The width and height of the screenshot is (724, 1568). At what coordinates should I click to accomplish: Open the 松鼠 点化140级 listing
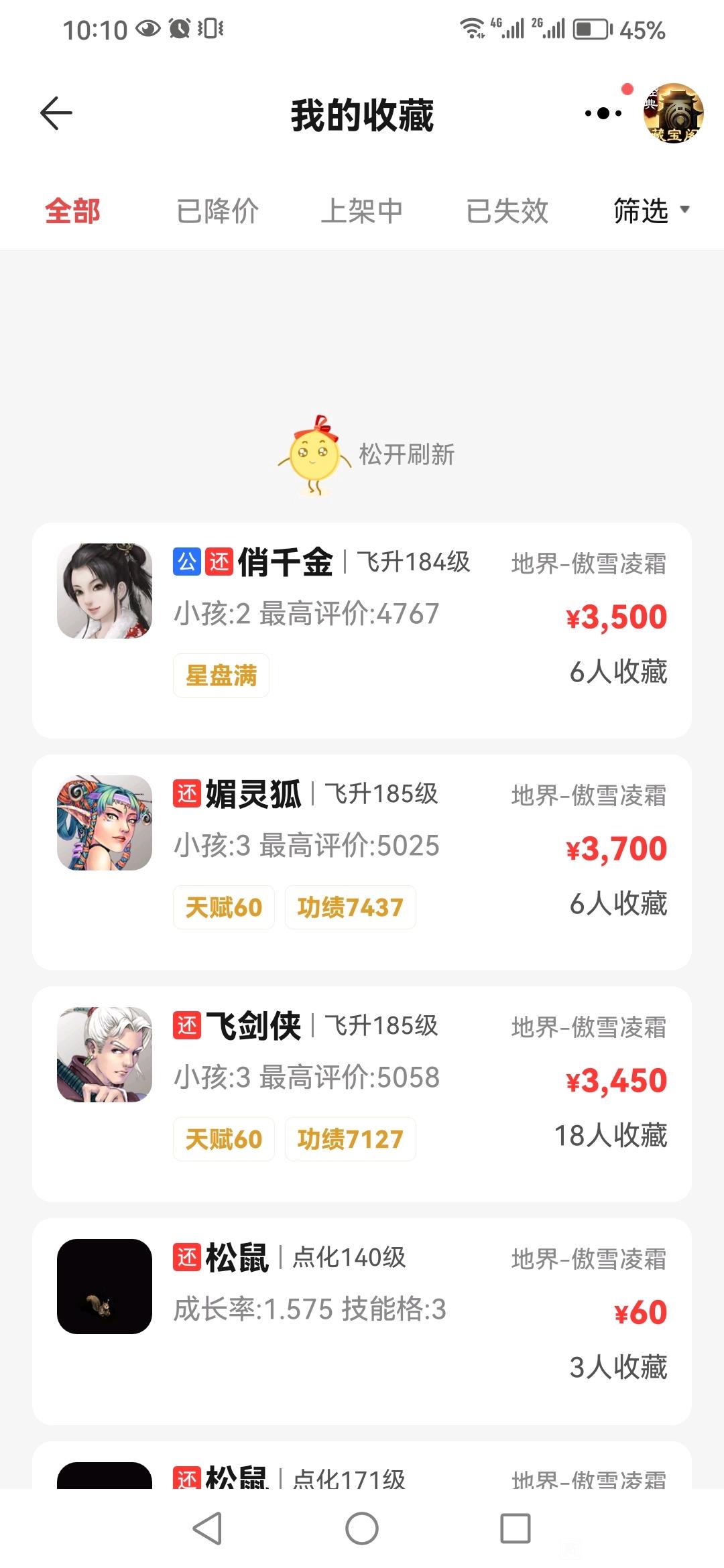click(362, 1321)
